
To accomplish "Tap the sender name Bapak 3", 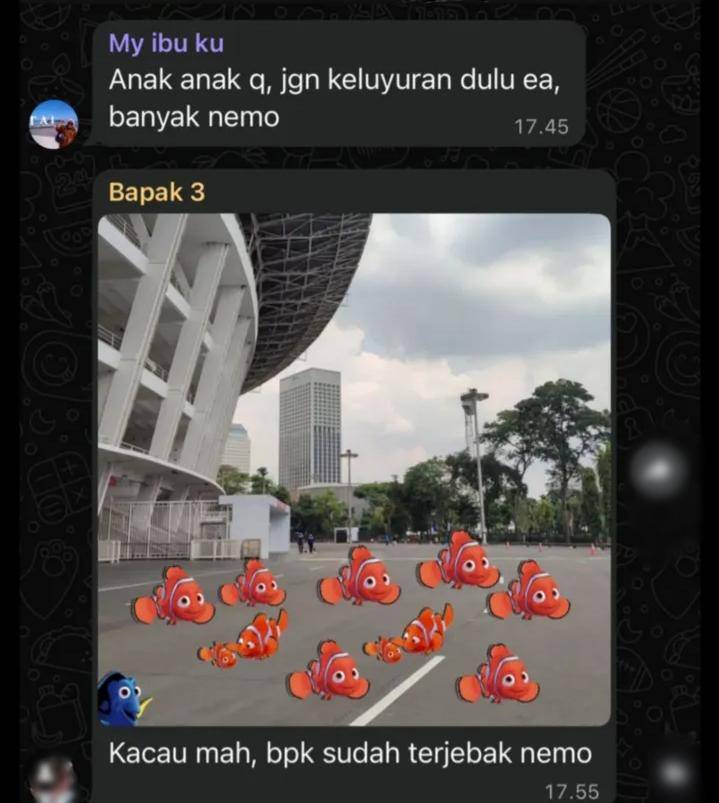I will tap(156, 192).
